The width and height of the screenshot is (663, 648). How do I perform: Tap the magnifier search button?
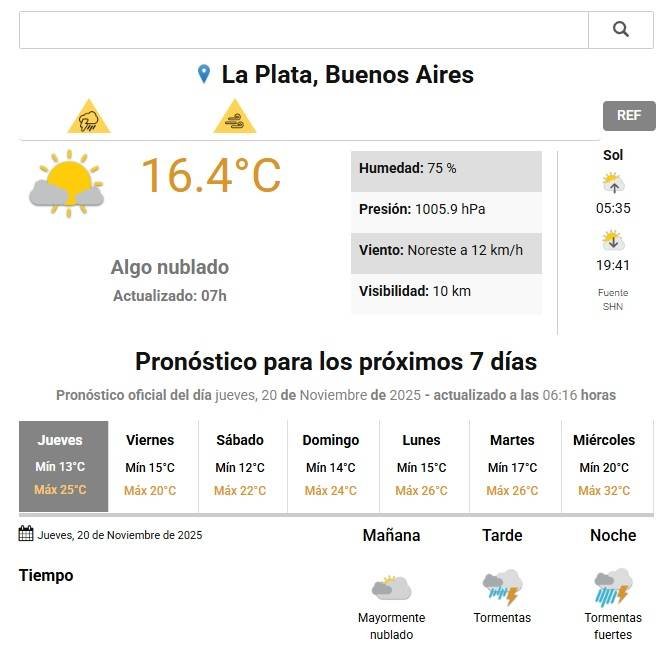point(620,30)
